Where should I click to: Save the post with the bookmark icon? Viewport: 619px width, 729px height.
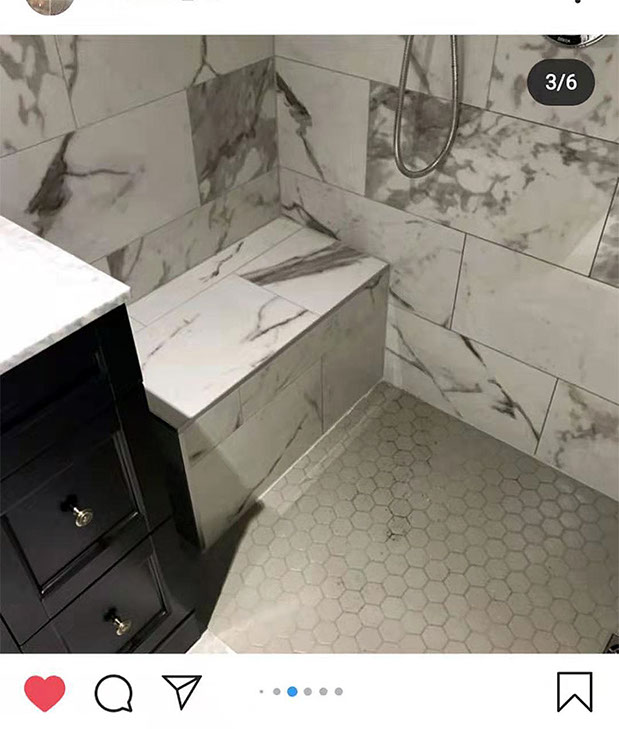pos(574,692)
